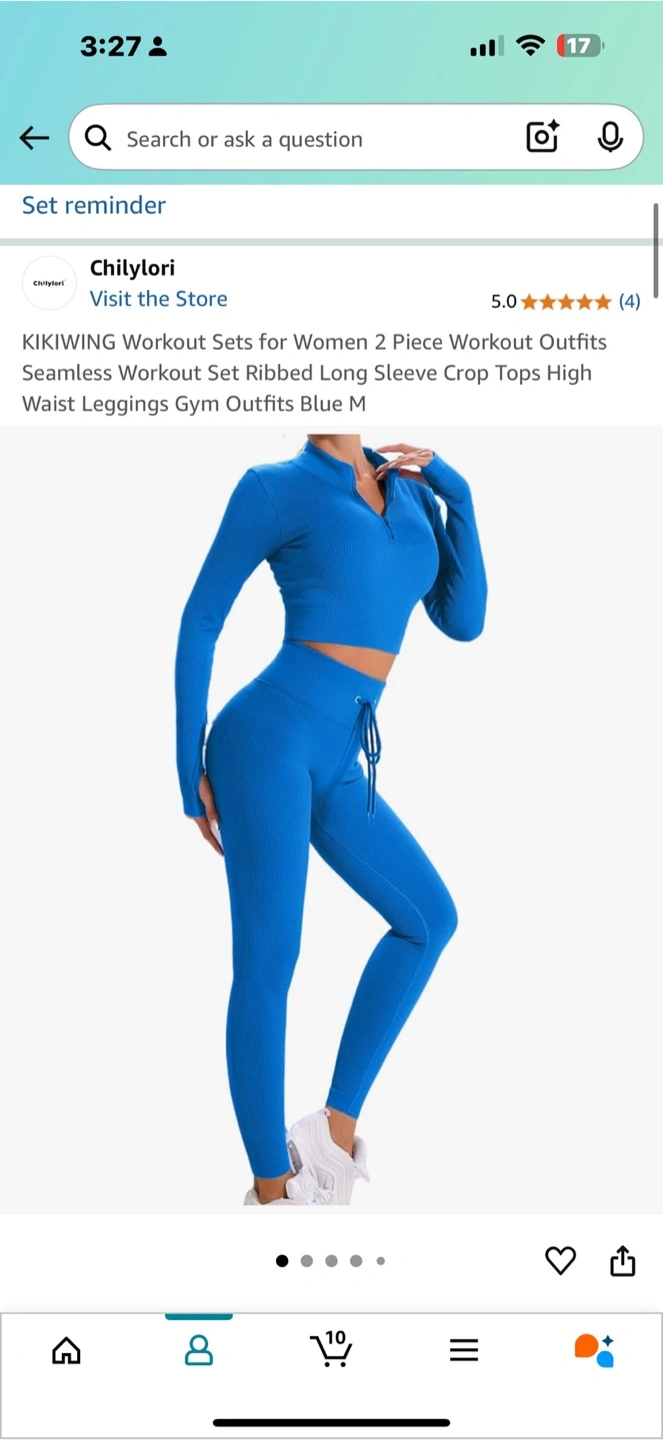The height and width of the screenshot is (1440, 663).
Task: Go back using the arrow icon
Action: [34, 138]
